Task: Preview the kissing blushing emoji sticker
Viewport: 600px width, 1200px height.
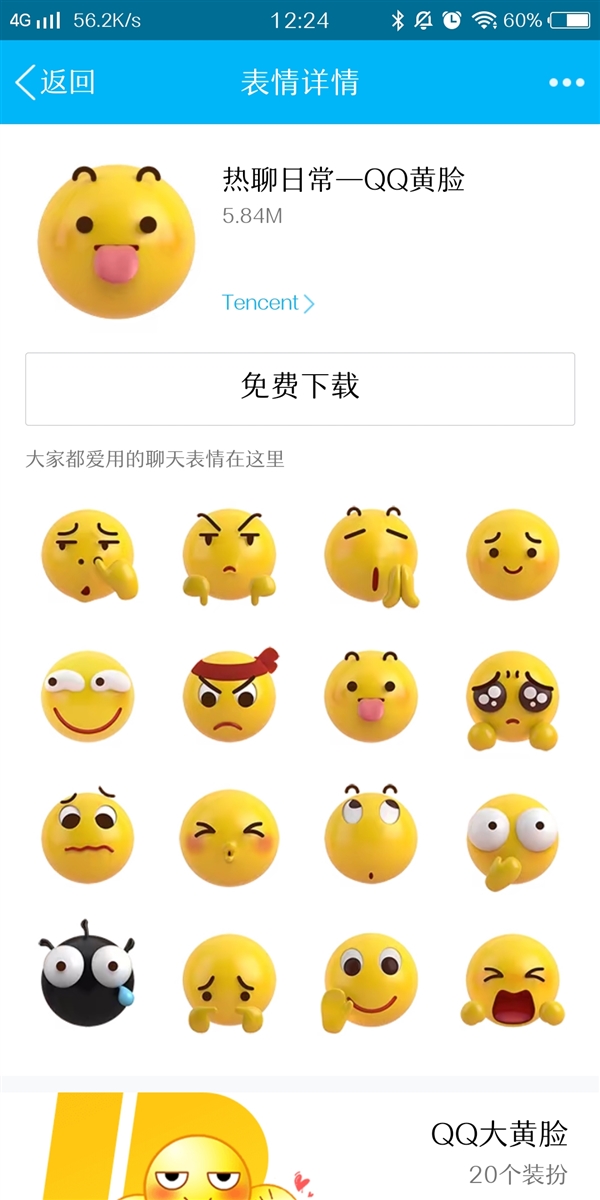Action: (229, 837)
